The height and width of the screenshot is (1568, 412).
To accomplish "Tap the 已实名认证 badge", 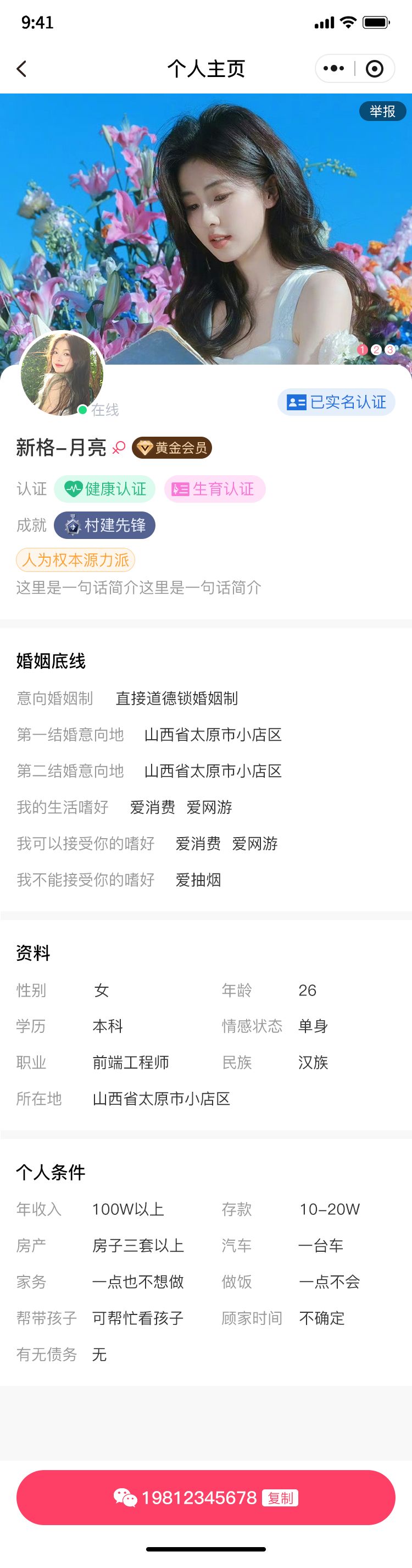I will click(336, 401).
